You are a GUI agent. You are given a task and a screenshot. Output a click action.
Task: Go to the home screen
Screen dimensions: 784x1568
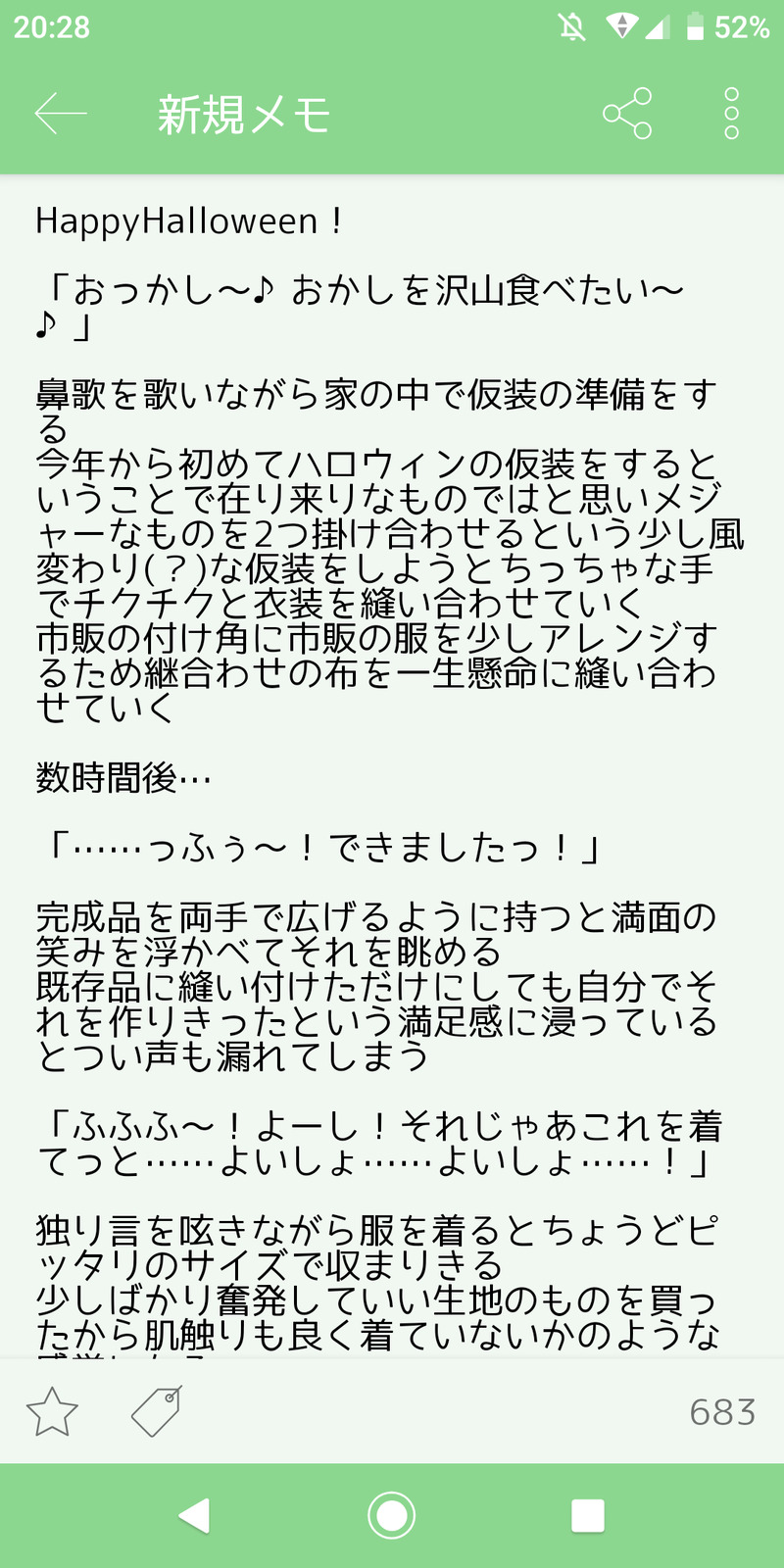pos(391,1515)
